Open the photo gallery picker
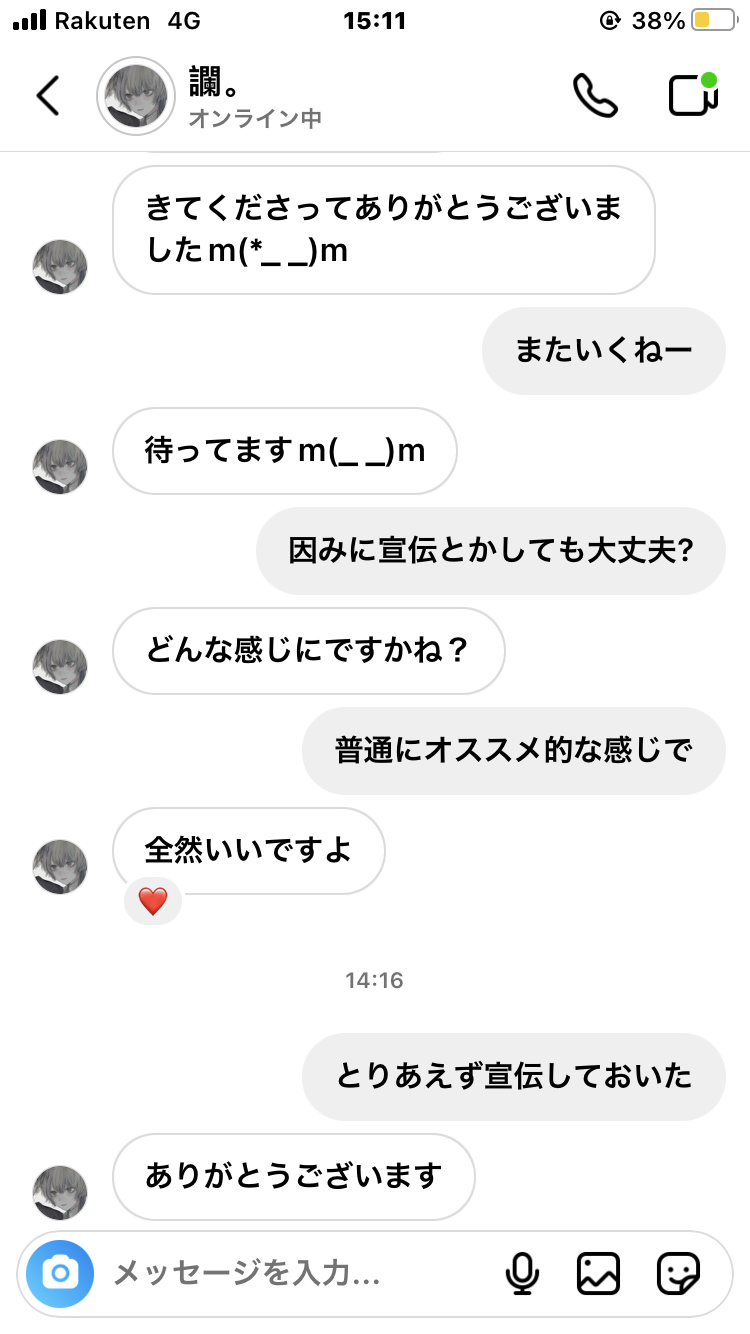Image resolution: width=750 pixels, height=1334 pixels. coord(598,1273)
